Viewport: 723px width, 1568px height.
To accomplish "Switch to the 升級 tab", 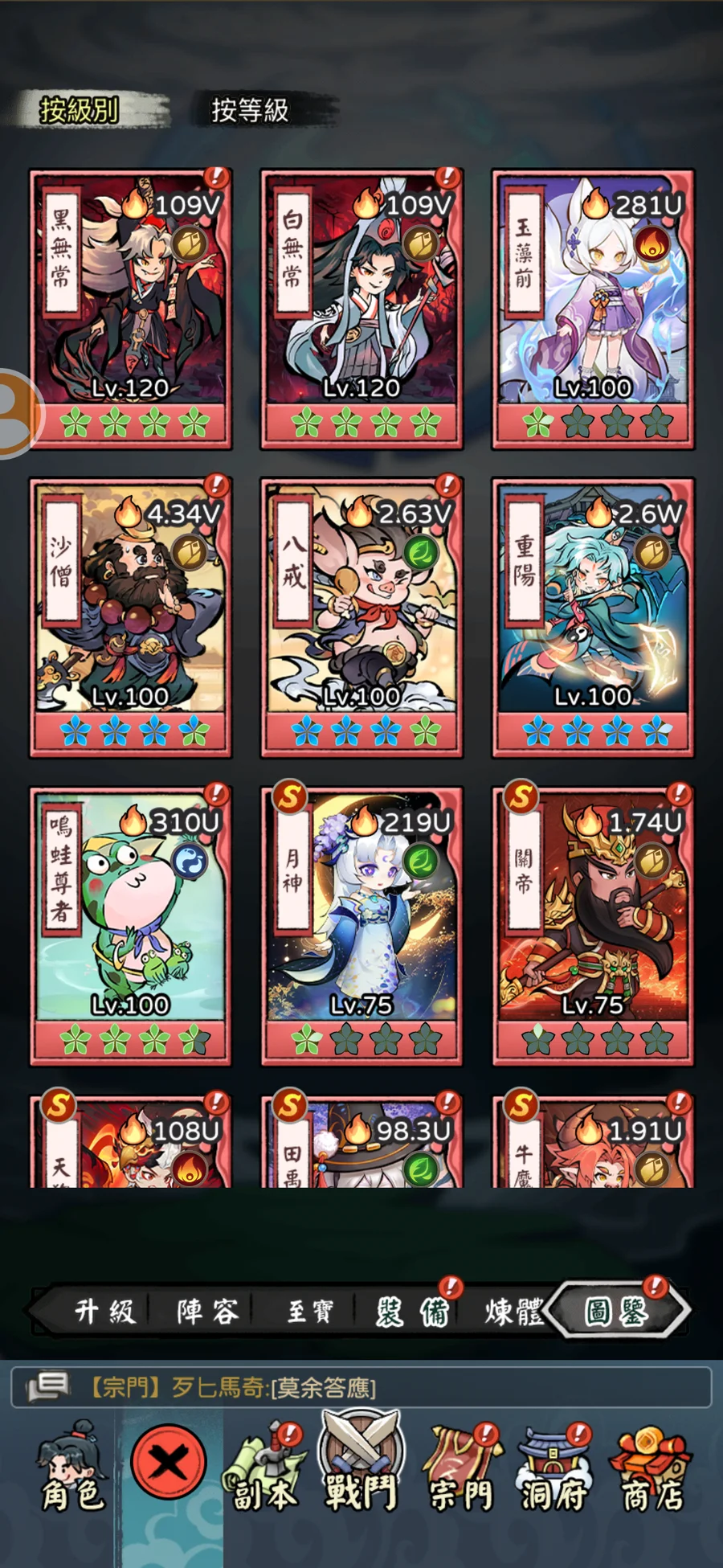I will [x=104, y=1311].
